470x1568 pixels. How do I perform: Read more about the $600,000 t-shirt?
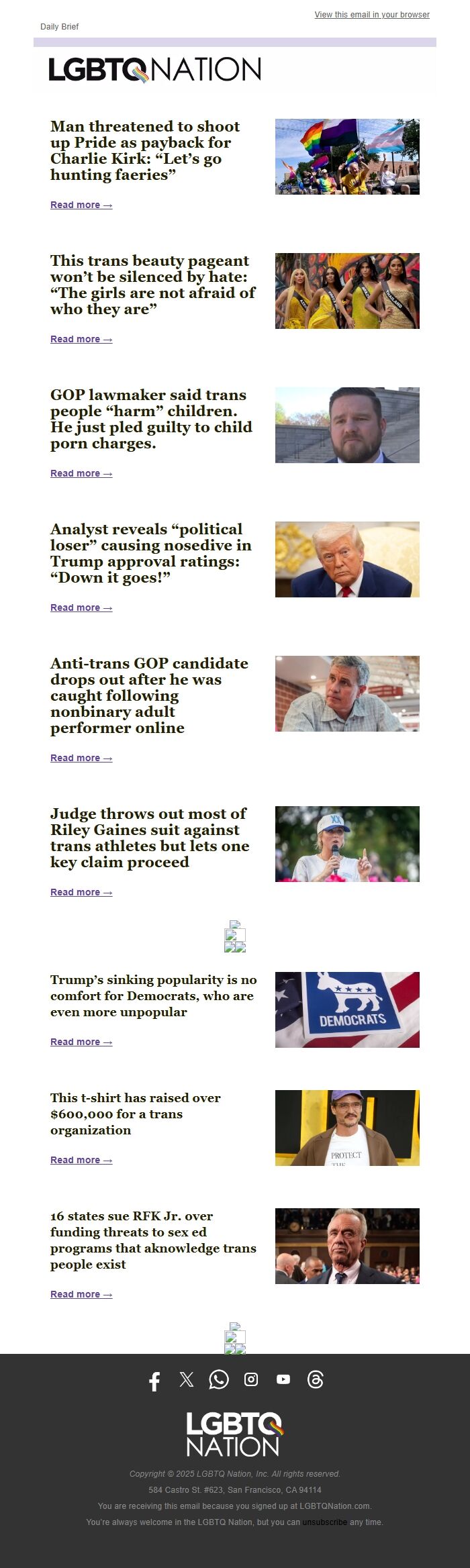81,1160
